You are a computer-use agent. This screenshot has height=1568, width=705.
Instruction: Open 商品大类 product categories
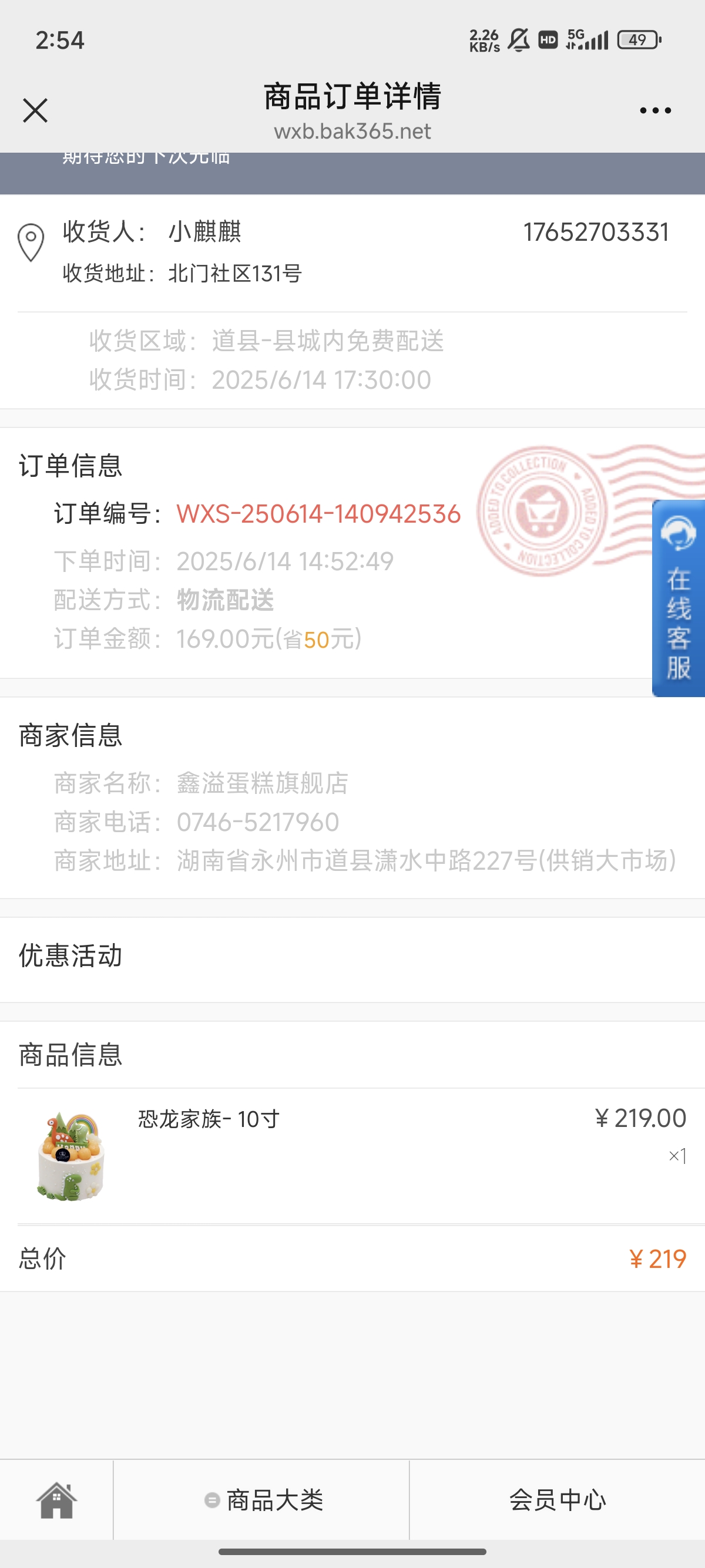point(263,1500)
